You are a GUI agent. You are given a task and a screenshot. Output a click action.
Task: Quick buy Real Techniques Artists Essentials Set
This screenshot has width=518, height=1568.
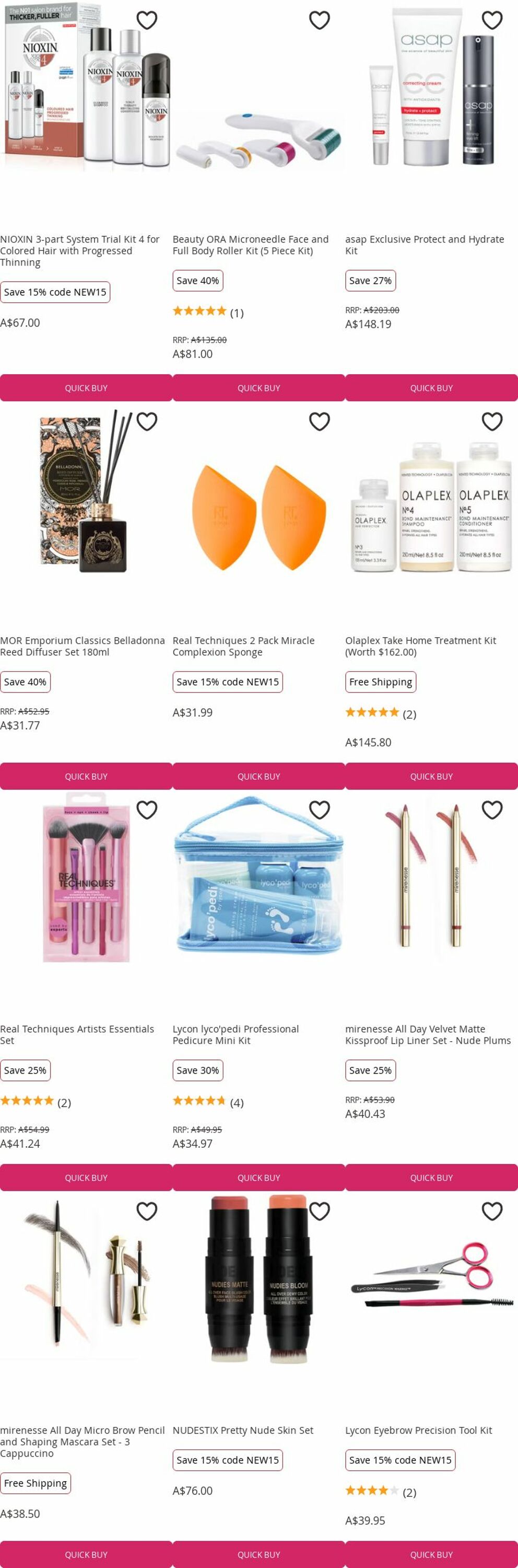point(86,1177)
